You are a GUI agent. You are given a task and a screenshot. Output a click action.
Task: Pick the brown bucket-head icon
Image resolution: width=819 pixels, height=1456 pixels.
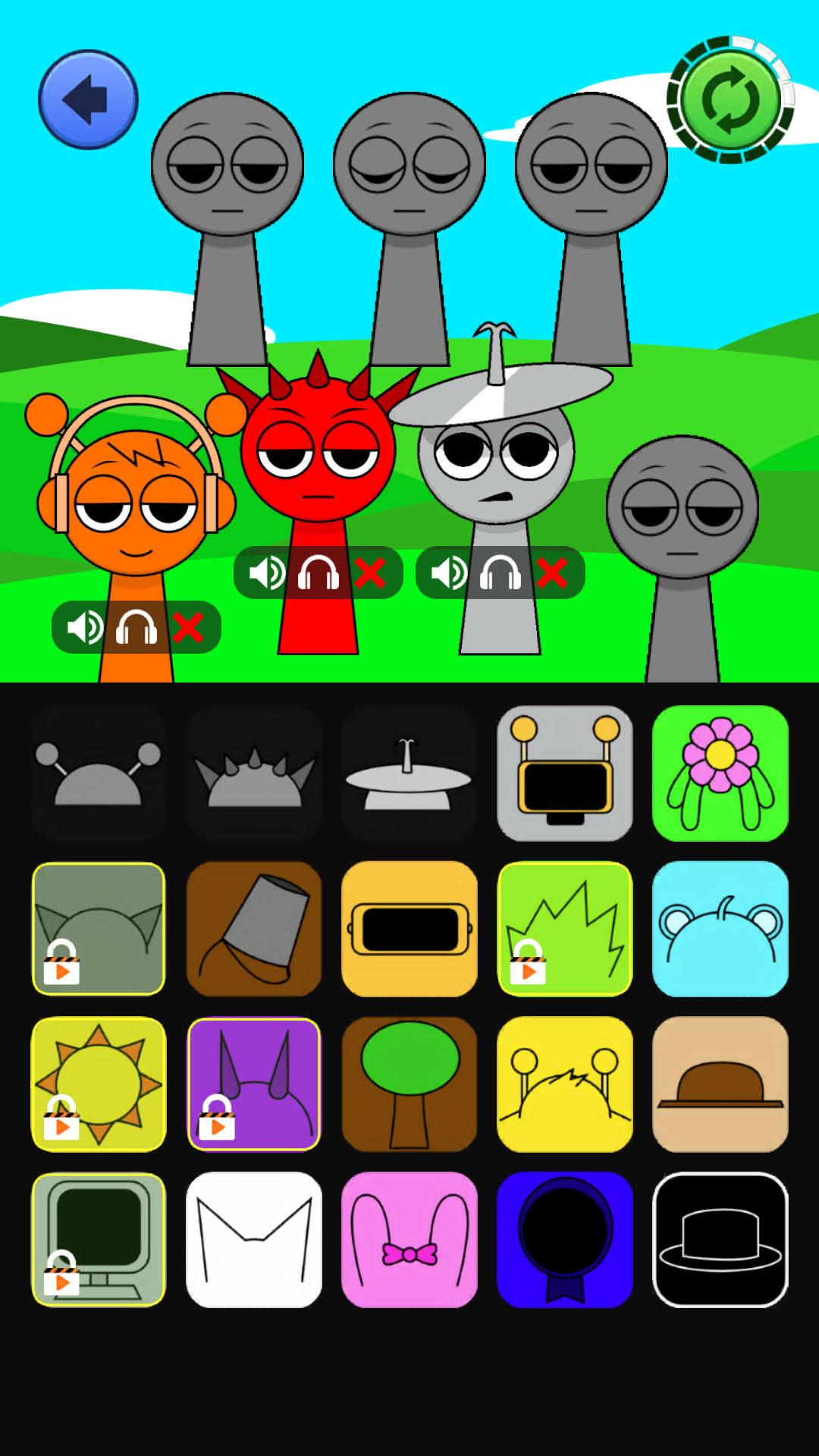tap(254, 929)
